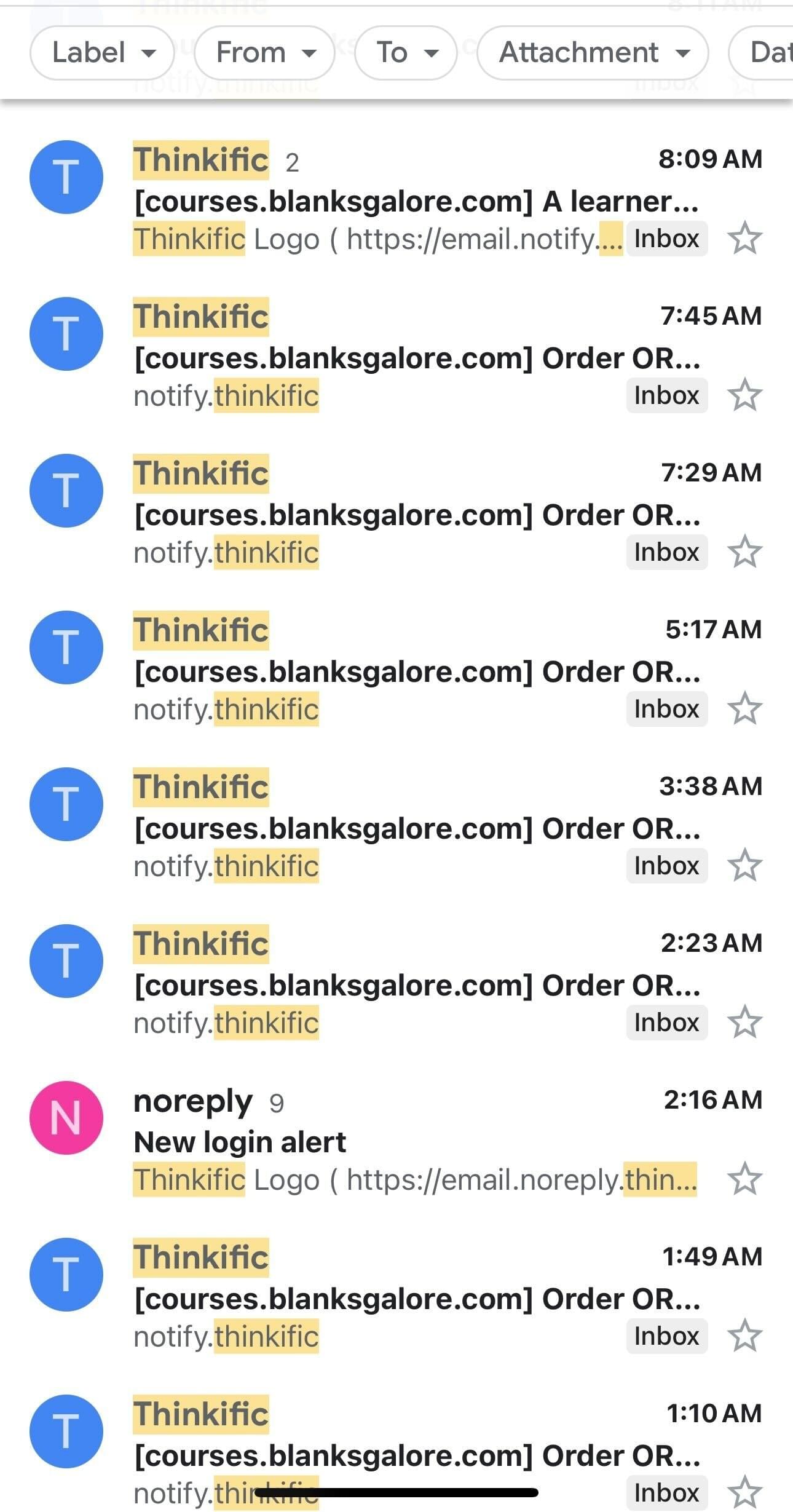Screen dimensions: 793x1512
Task: Star the 2:23 AM Thinkific email
Action: tap(744, 1023)
